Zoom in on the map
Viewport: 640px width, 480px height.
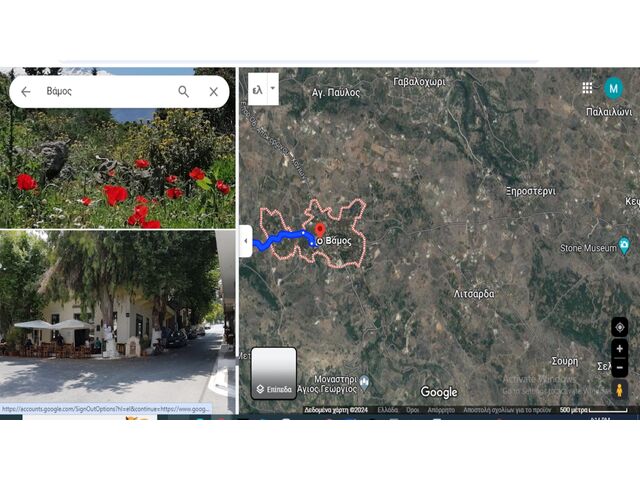coord(620,349)
